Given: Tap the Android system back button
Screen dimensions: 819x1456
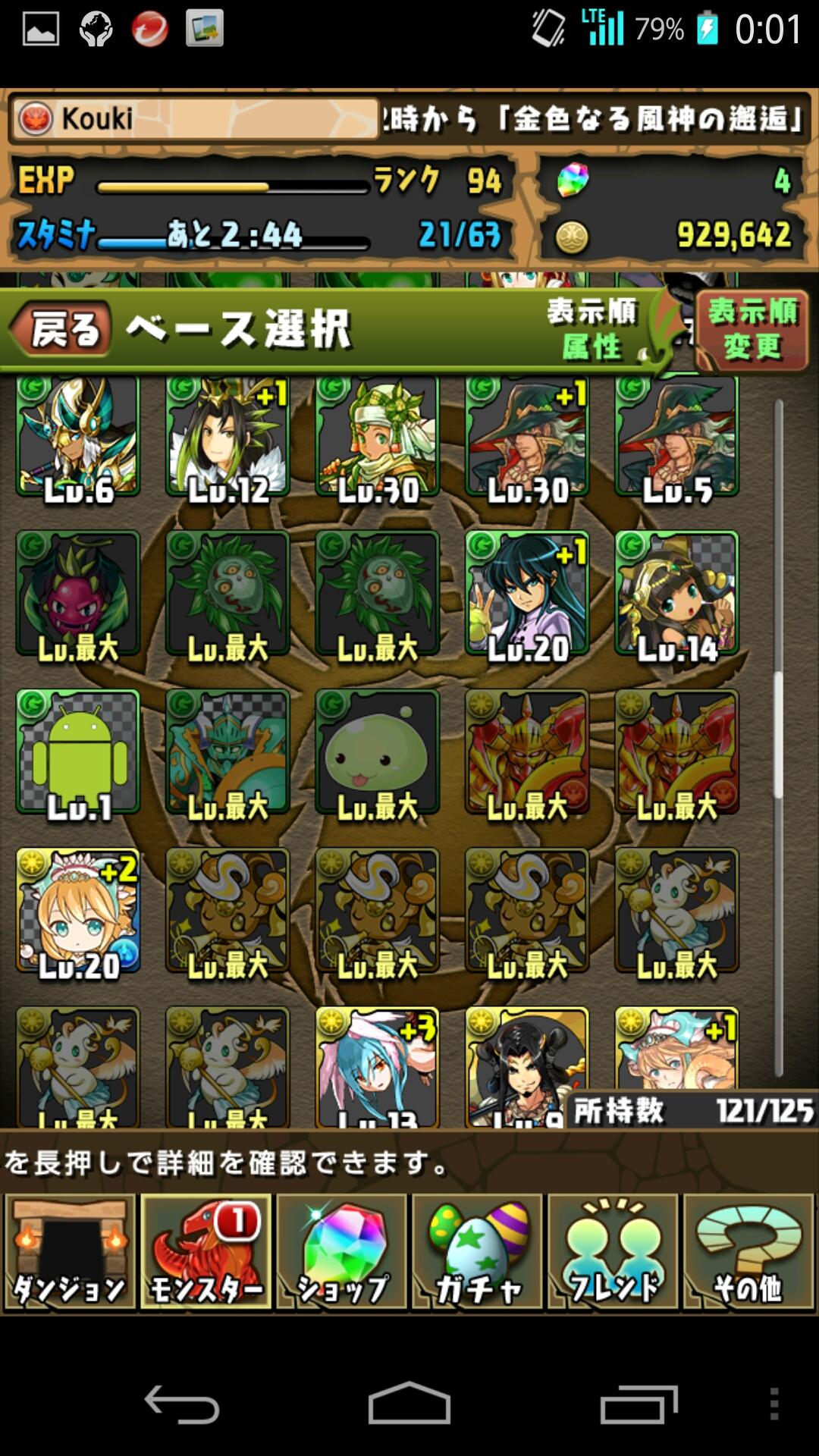Looking at the screenshot, I should [x=182, y=1404].
